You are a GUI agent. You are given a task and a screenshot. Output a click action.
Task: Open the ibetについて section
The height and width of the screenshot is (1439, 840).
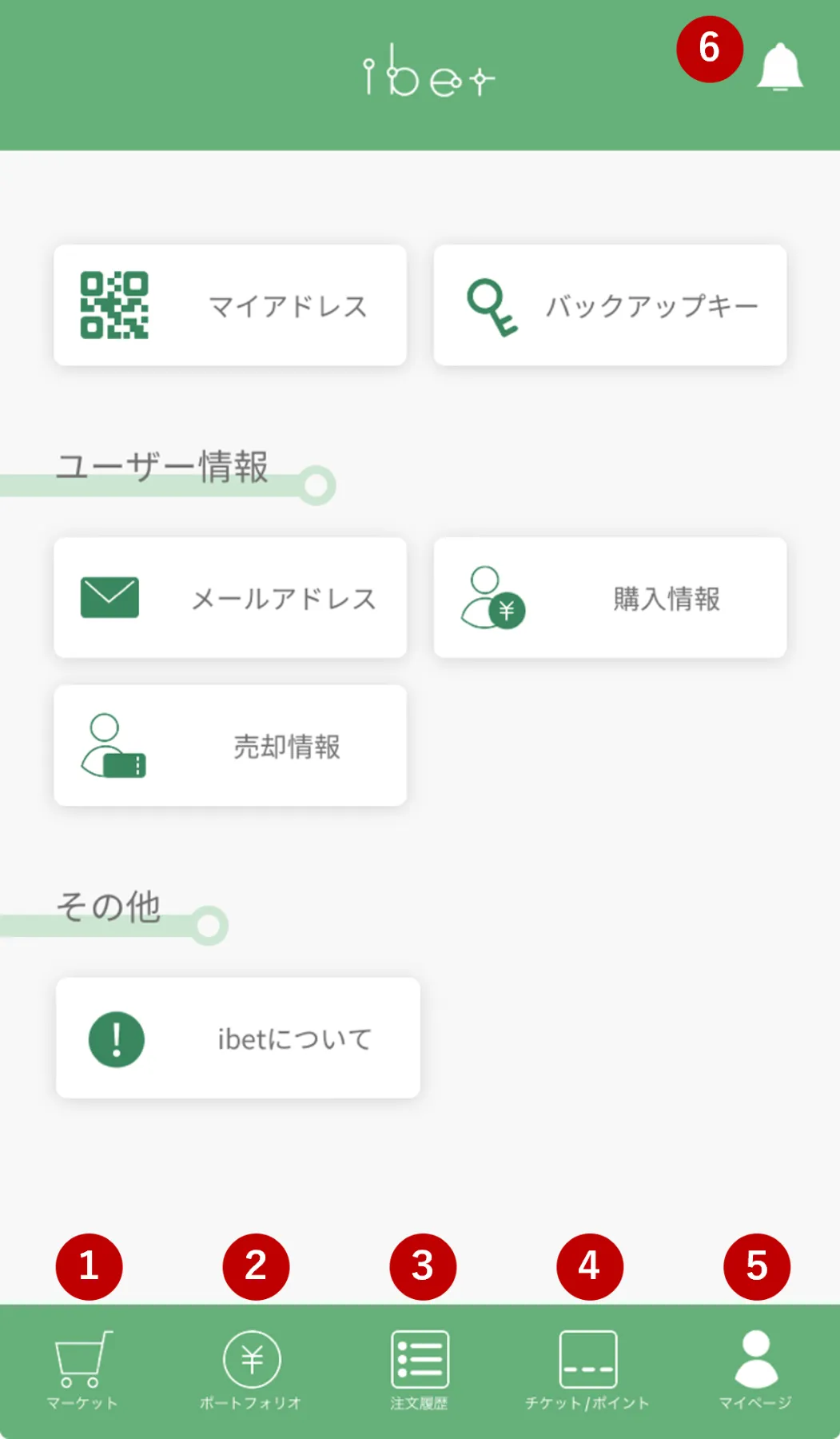pos(237,1038)
